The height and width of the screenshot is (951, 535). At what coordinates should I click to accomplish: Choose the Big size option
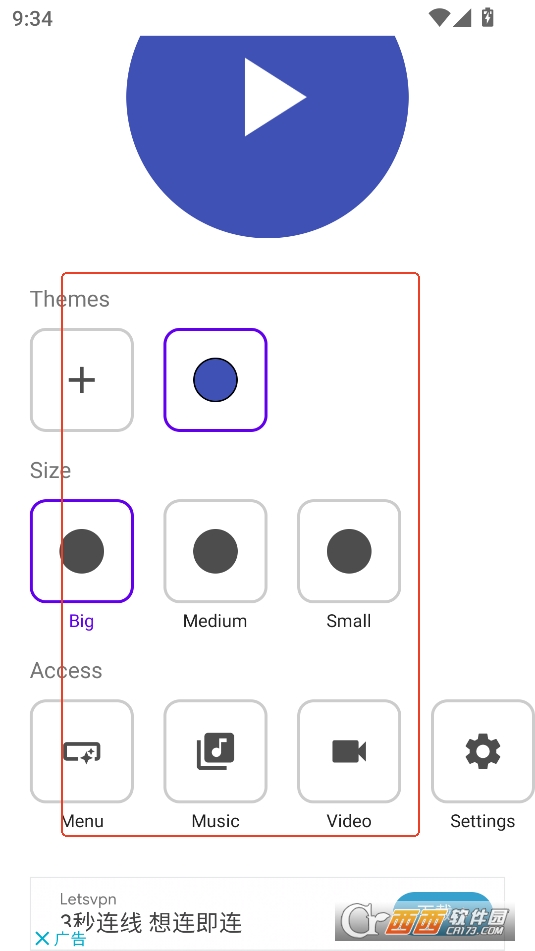82,551
